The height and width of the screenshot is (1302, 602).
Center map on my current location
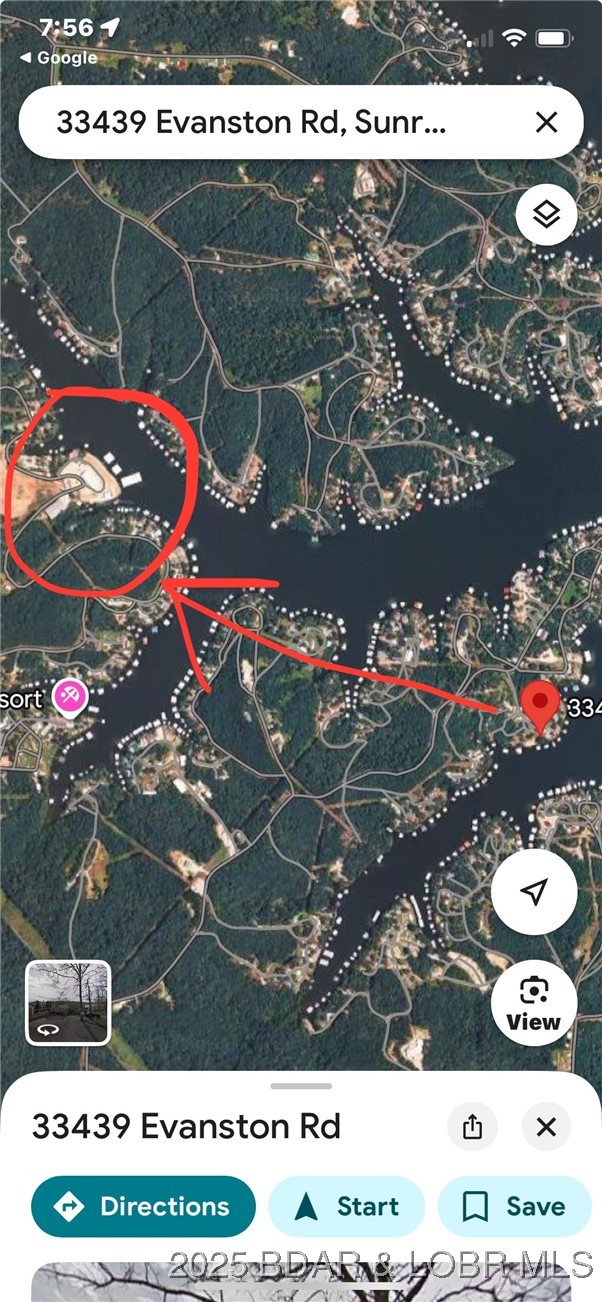coord(534,892)
